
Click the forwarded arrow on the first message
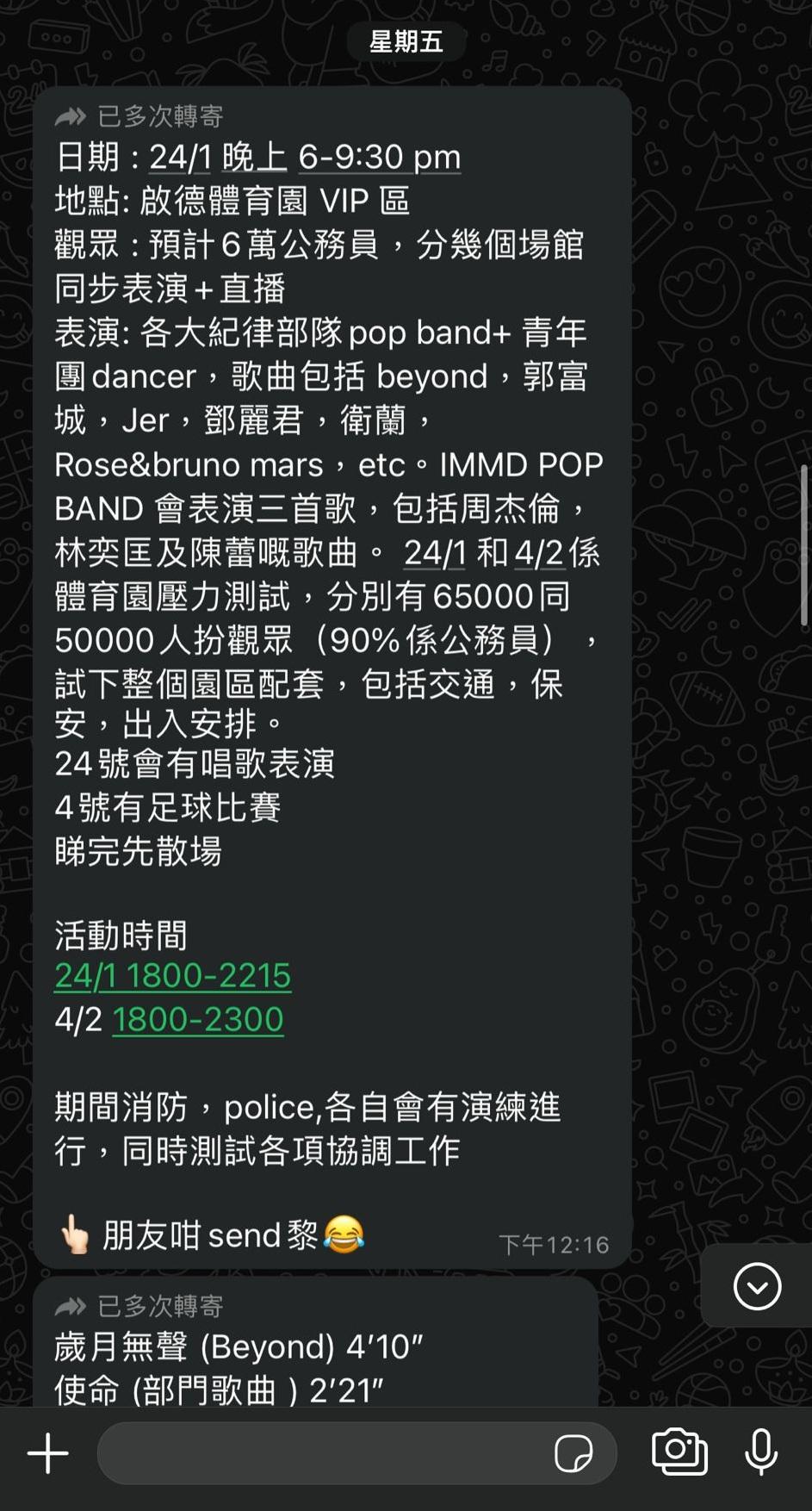72,114
